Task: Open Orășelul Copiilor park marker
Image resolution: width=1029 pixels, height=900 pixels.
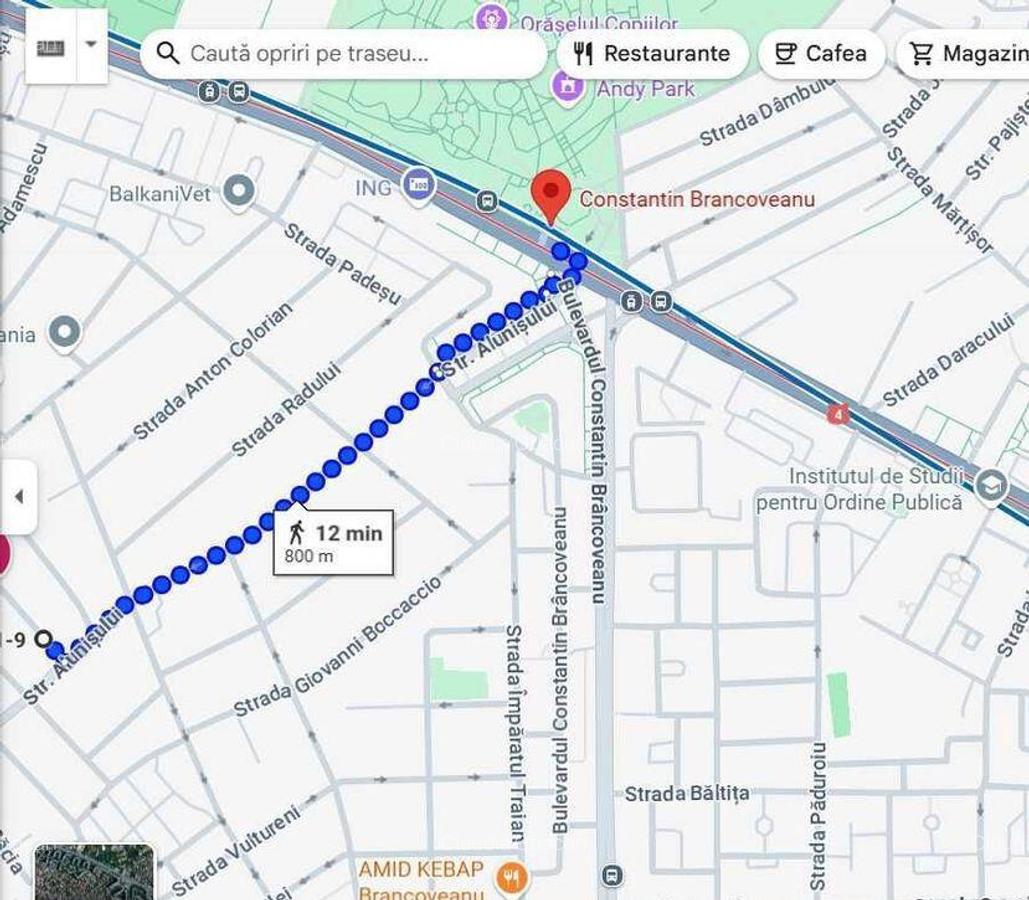Action: (491, 18)
